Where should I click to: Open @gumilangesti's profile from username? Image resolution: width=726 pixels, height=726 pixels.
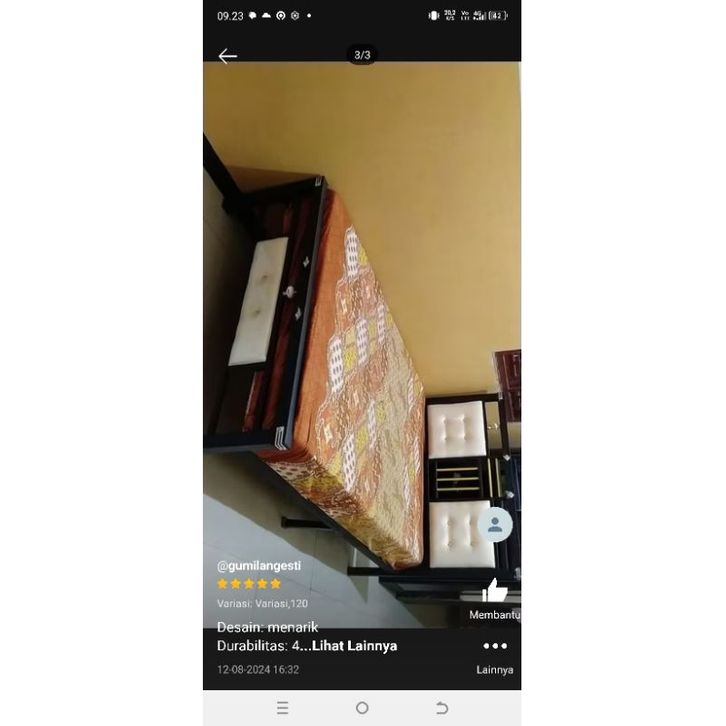click(x=259, y=566)
